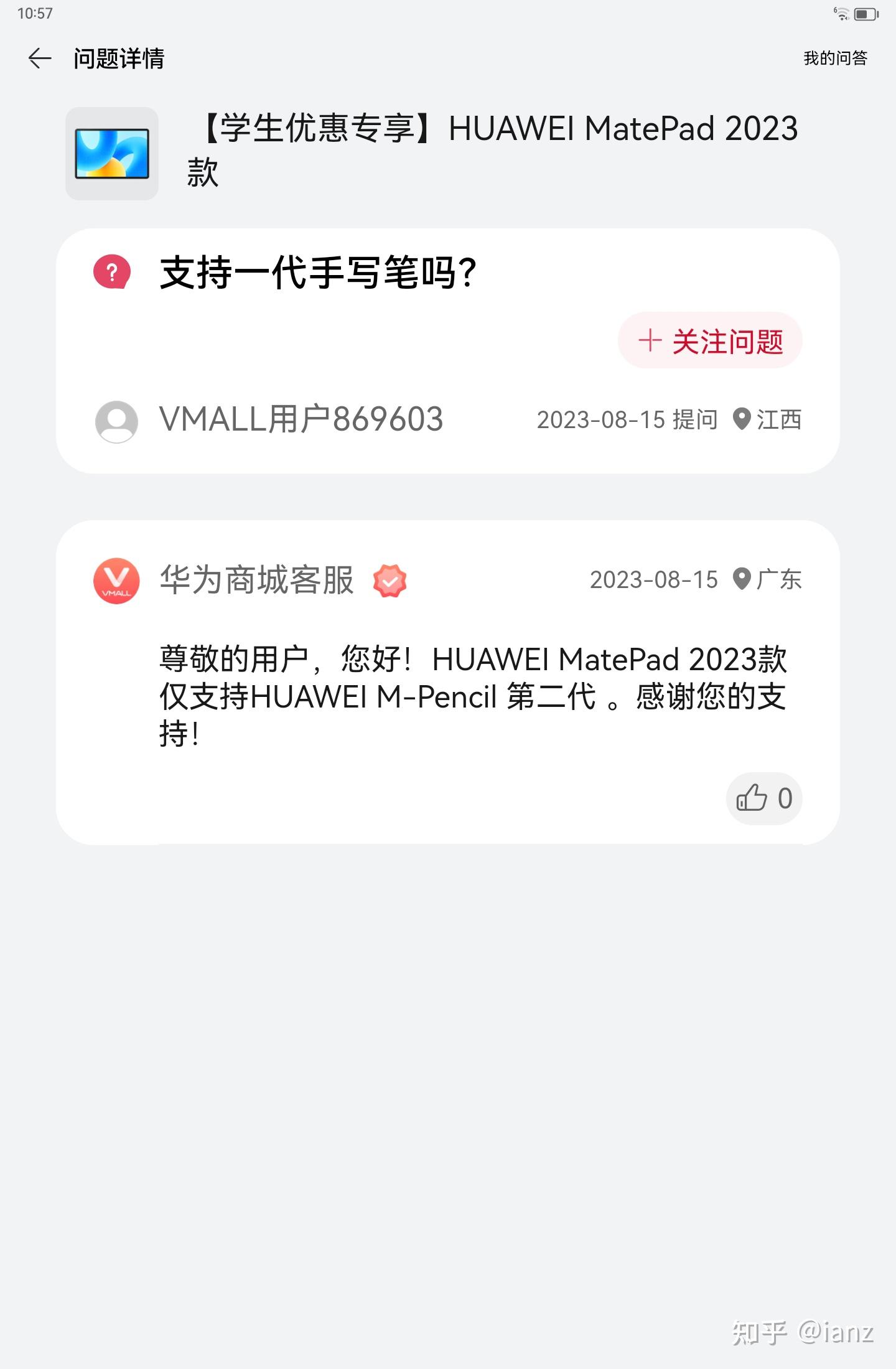
Task: Click the red question mark icon
Action: tap(112, 272)
